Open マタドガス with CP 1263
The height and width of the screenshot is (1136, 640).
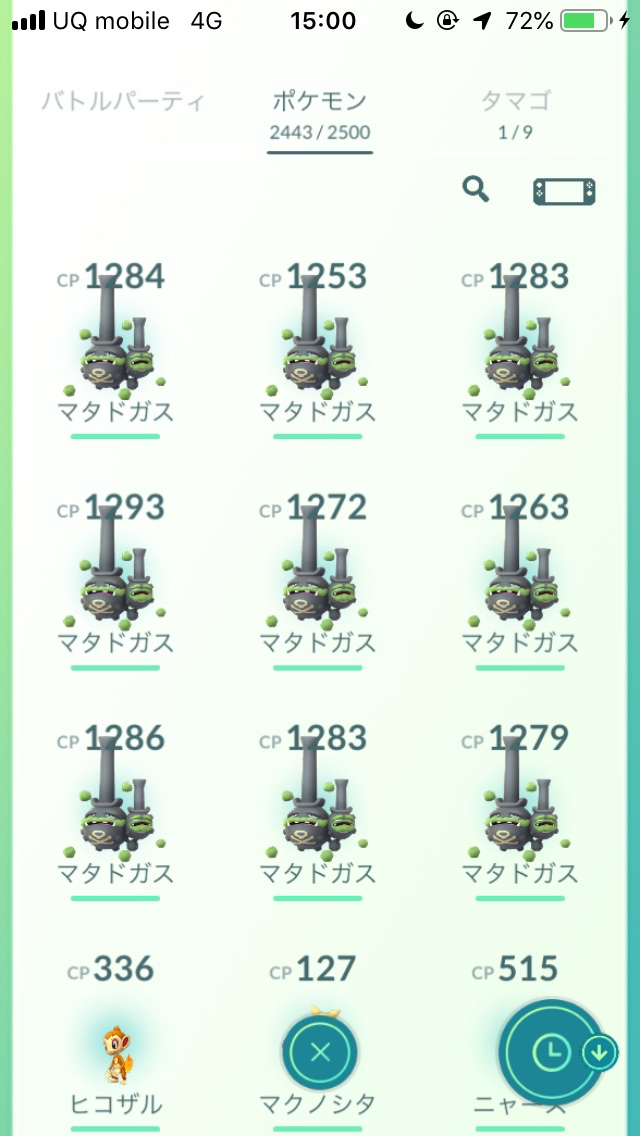[520, 575]
